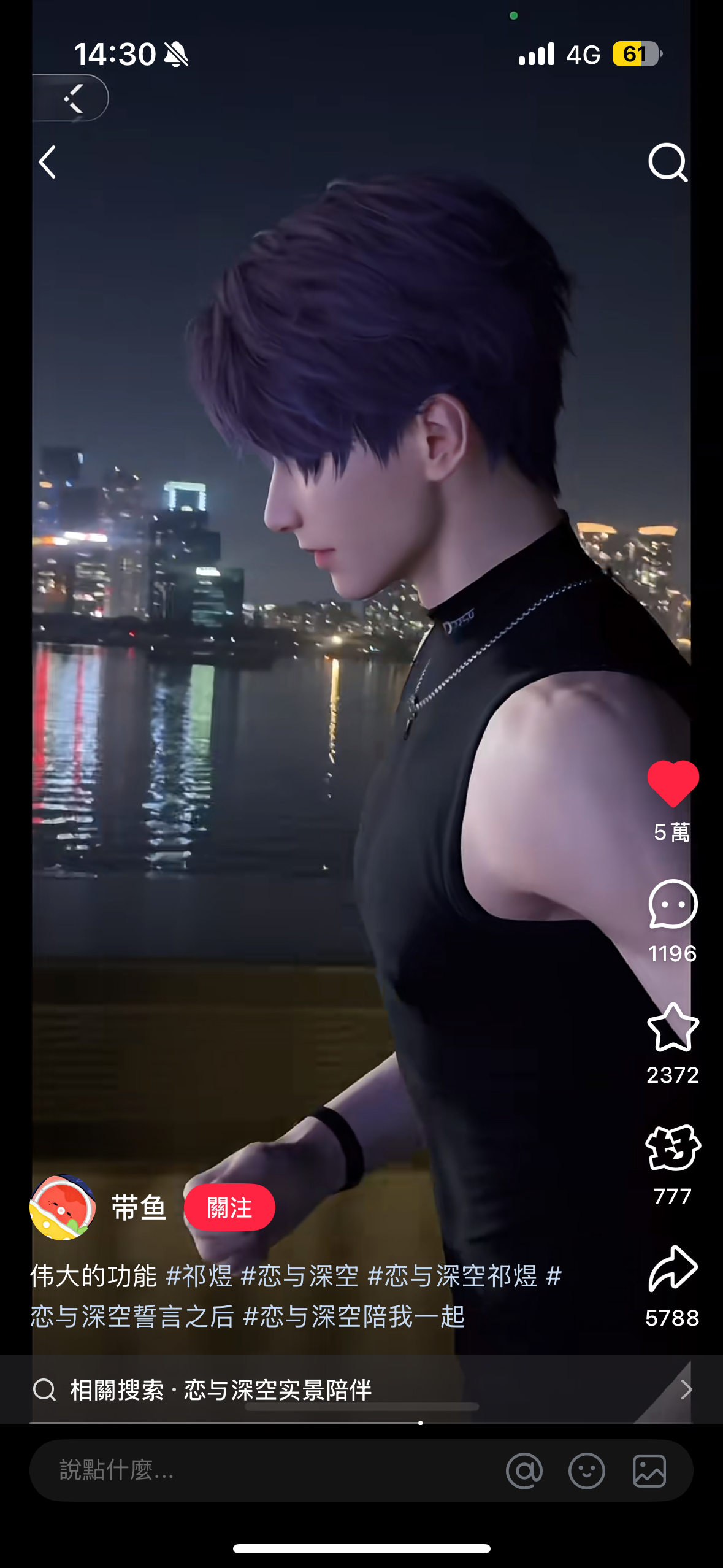Like the video with the heart

click(x=673, y=784)
